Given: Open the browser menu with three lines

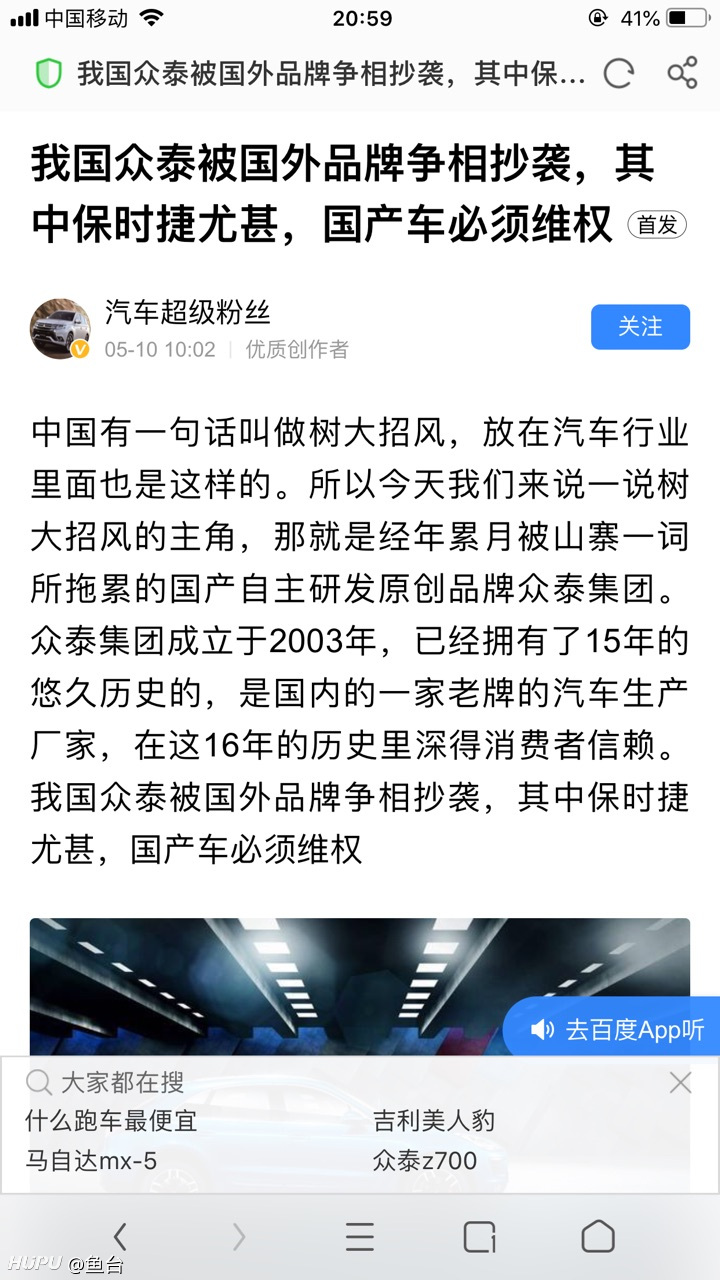Looking at the screenshot, I should [x=360, y=1237].
